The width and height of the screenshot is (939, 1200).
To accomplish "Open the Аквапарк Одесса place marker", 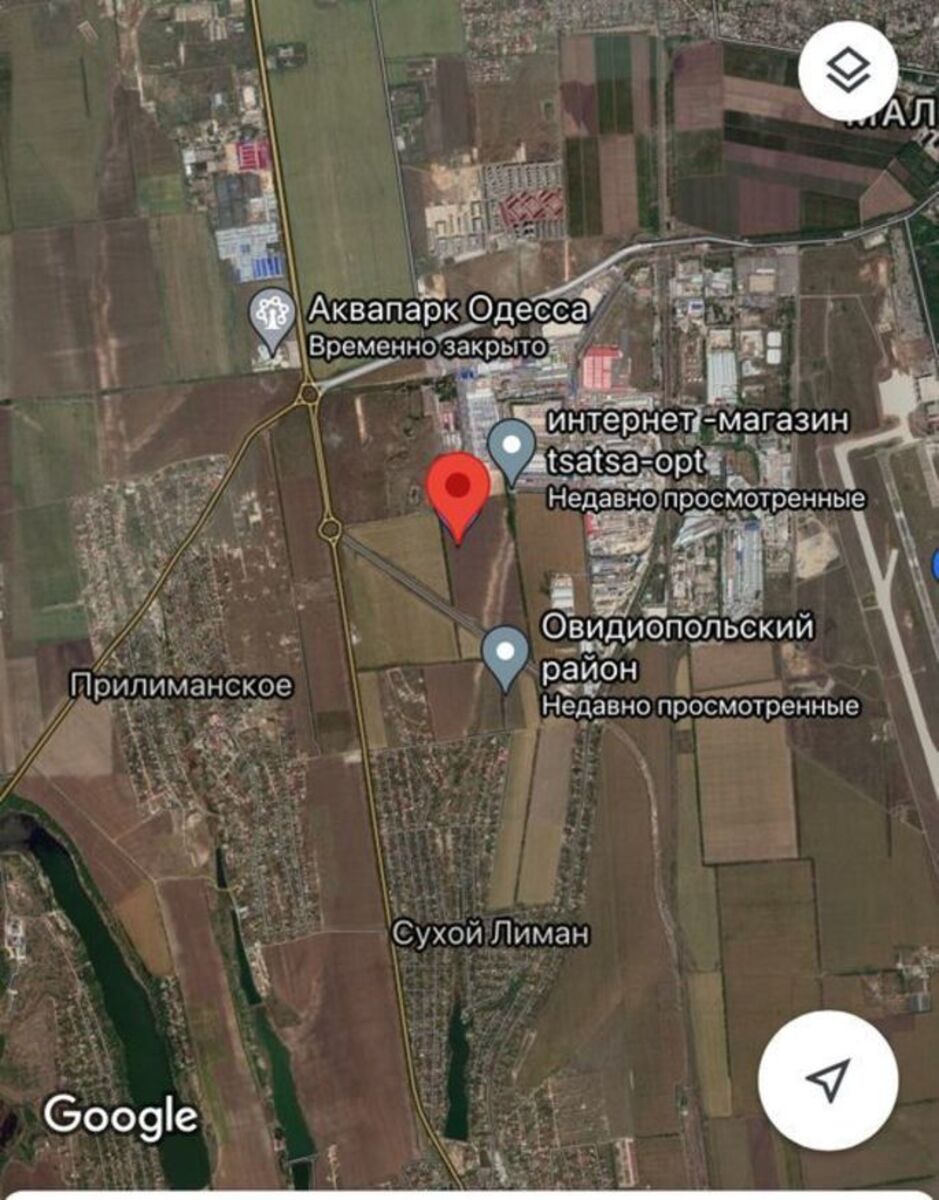I will click(x=271, y=318).
